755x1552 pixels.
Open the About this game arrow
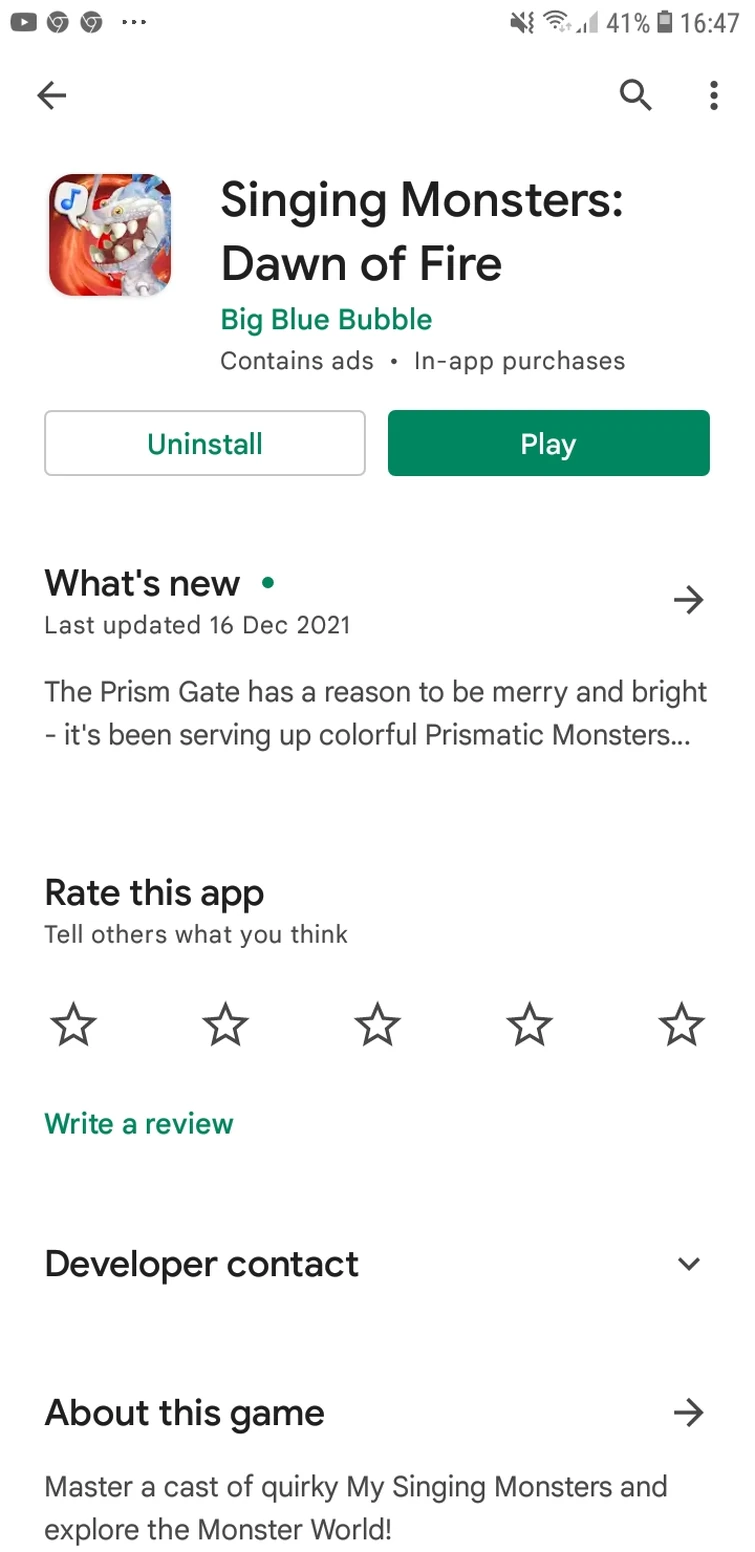(688, 1413)
